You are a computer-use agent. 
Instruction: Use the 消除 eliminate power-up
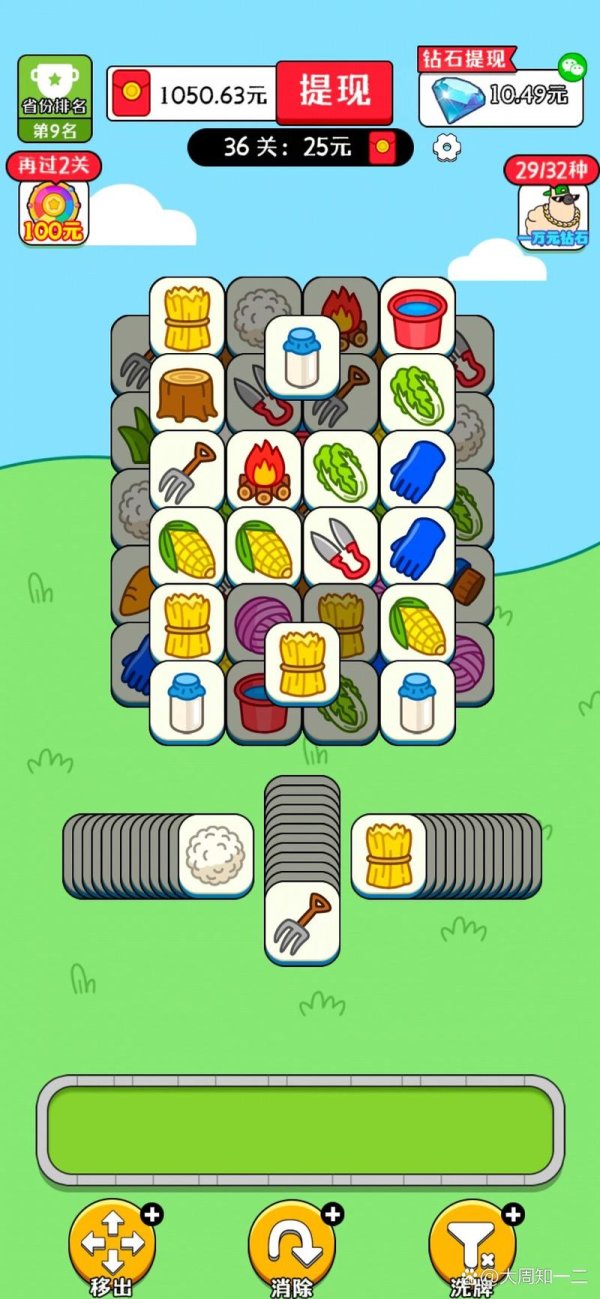point(292,1245)
